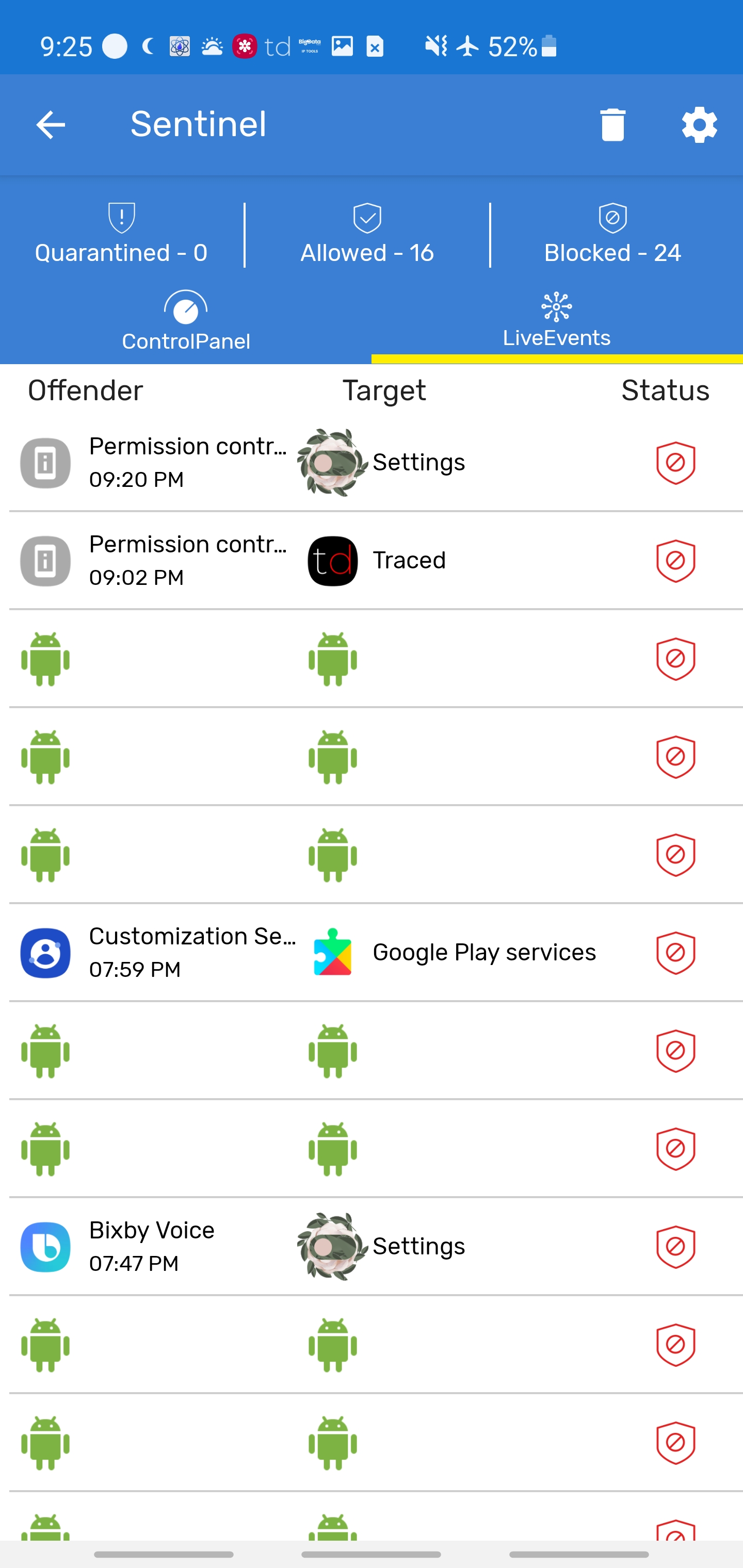Go back using the arrow icon

tap(51, 125)
